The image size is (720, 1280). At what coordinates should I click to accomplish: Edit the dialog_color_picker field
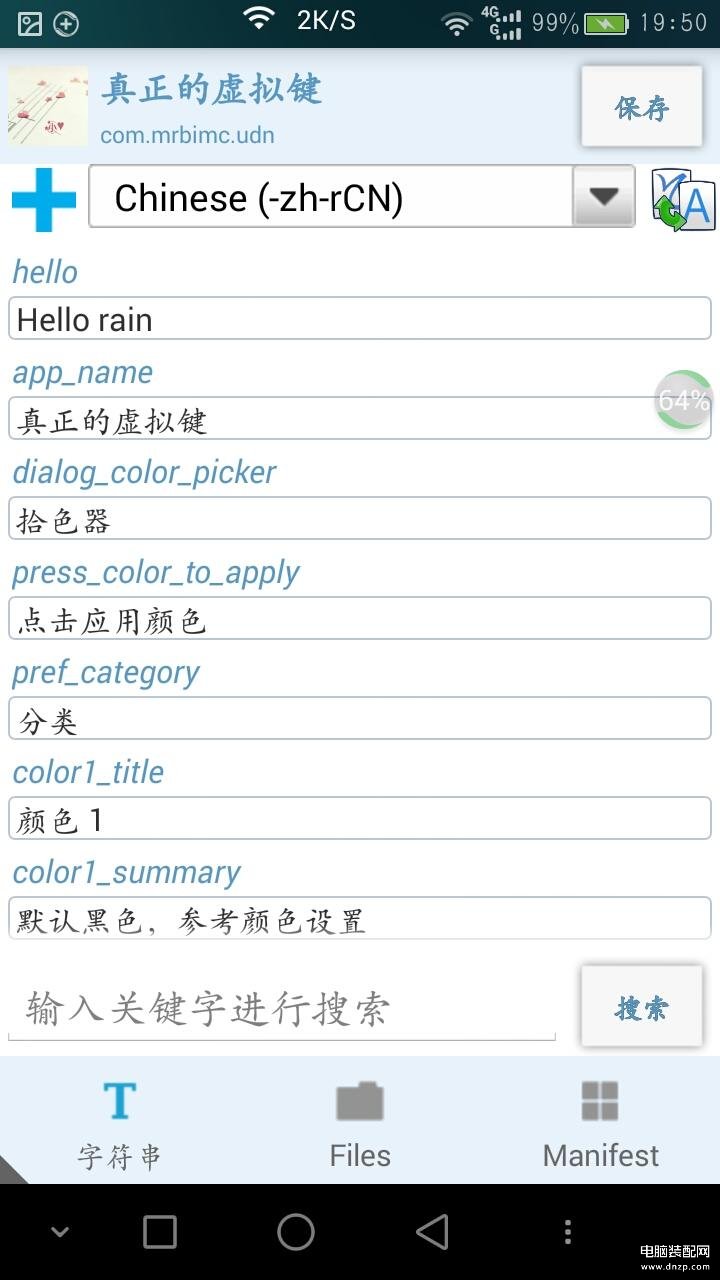(x=360, y=519)
